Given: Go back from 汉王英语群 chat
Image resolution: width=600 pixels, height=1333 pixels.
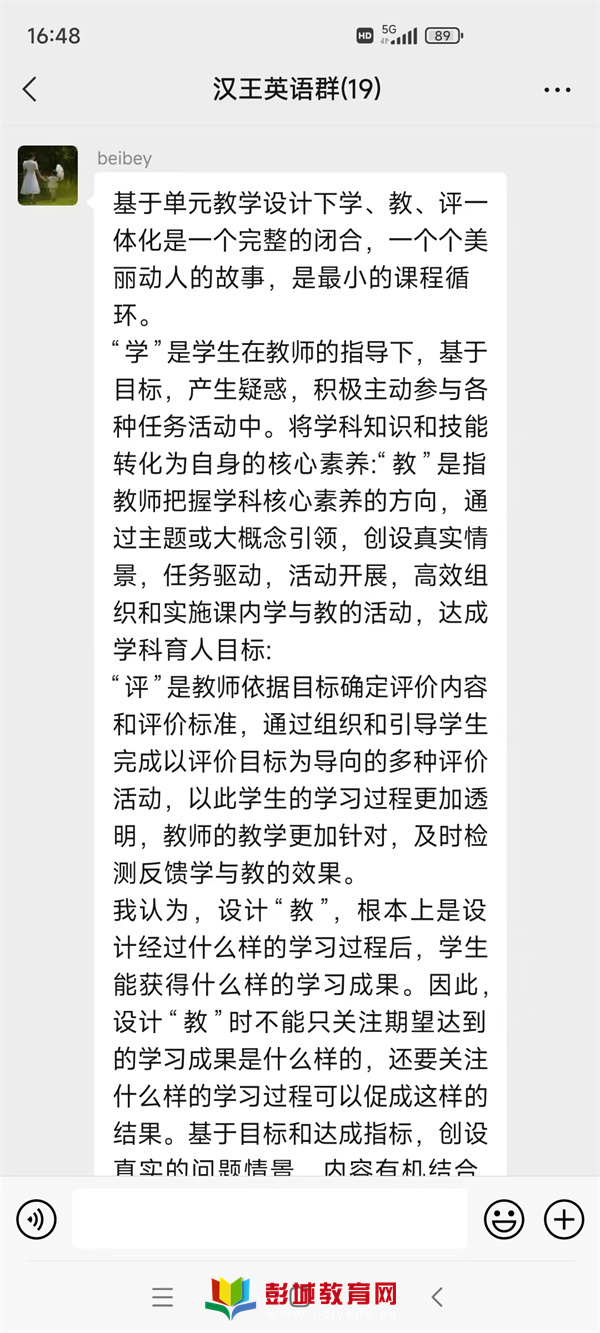Looking at the screenshot, I should (30, 89).
